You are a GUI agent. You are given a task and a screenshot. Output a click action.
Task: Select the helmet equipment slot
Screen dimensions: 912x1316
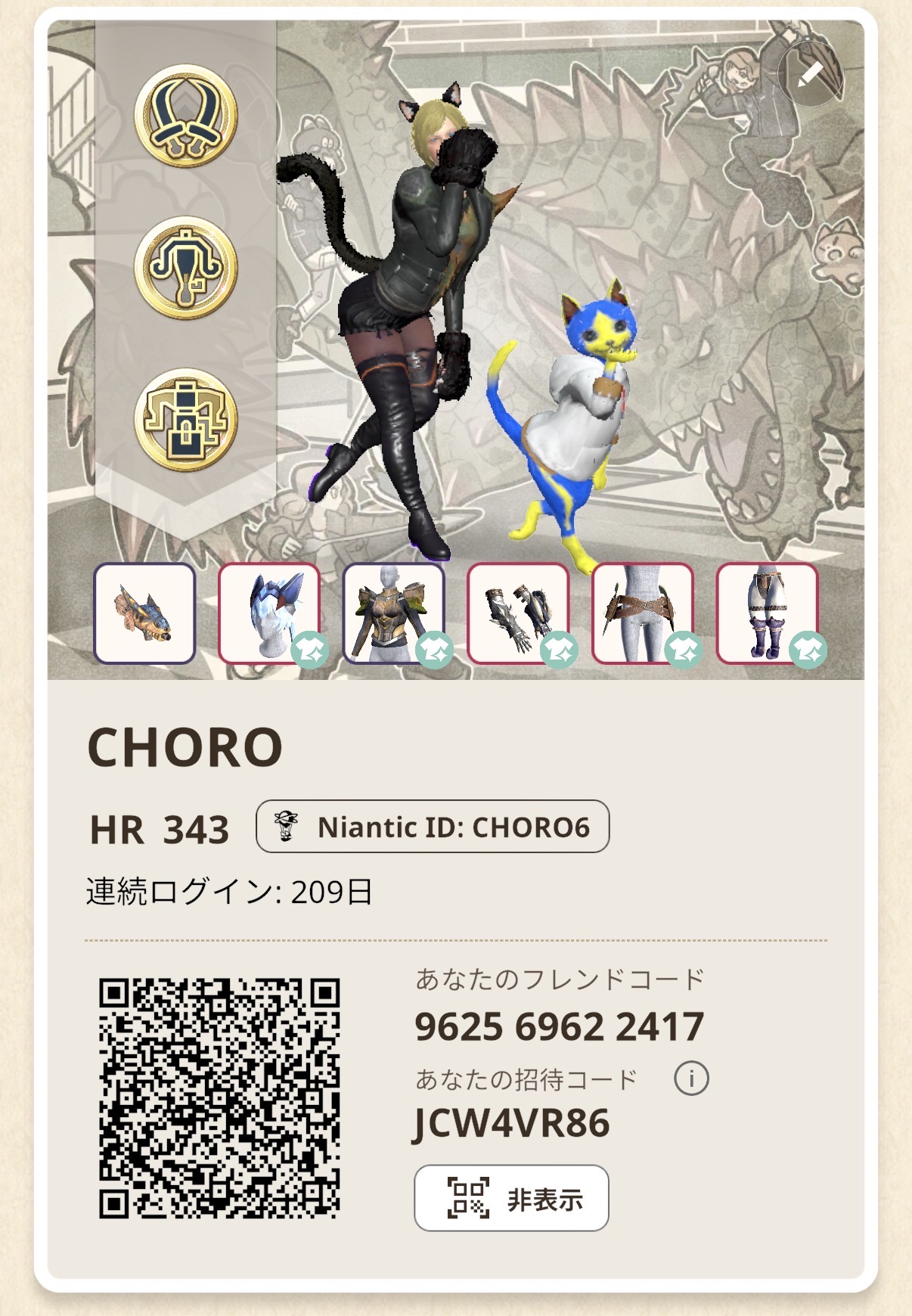pyautogui.click(x=269, y=613)
